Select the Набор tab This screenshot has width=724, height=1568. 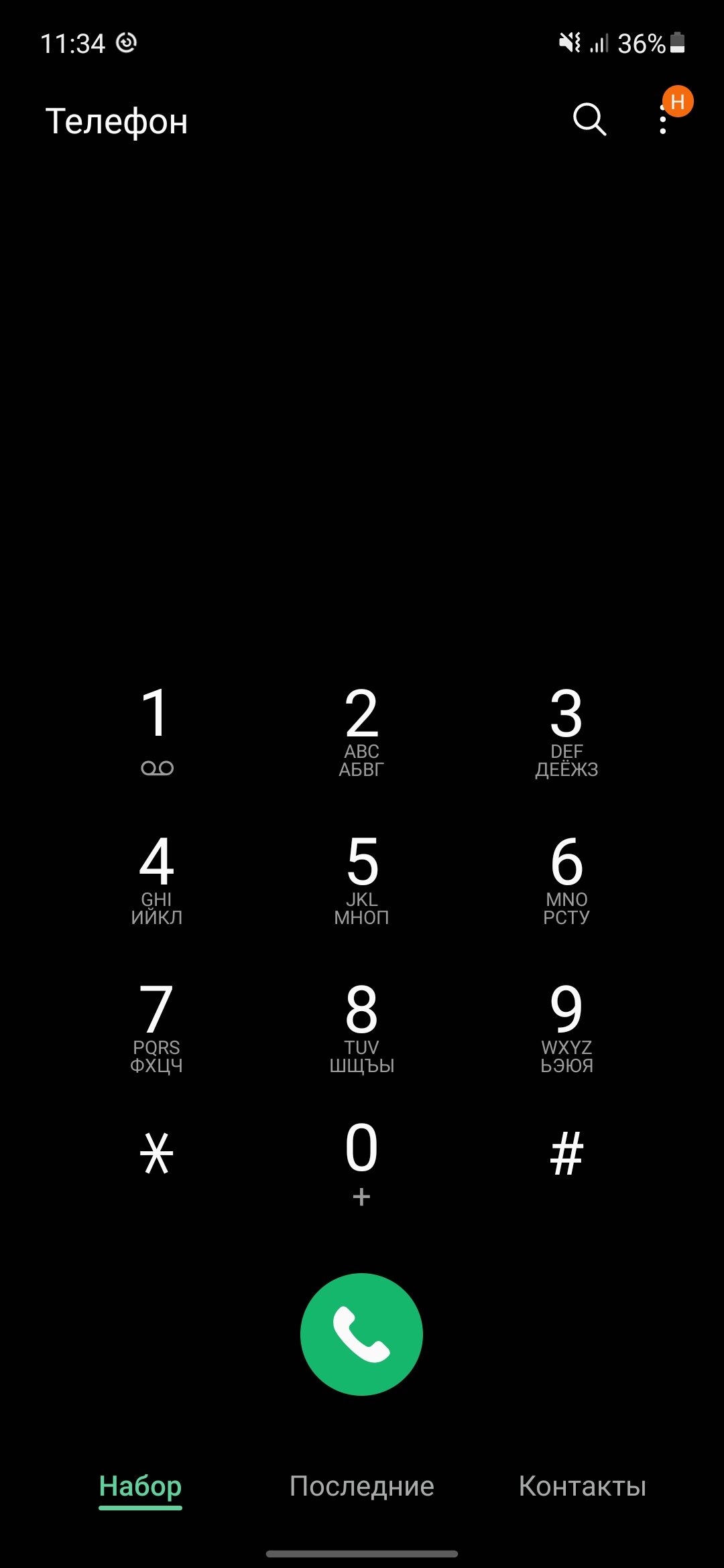(140, 1486)
